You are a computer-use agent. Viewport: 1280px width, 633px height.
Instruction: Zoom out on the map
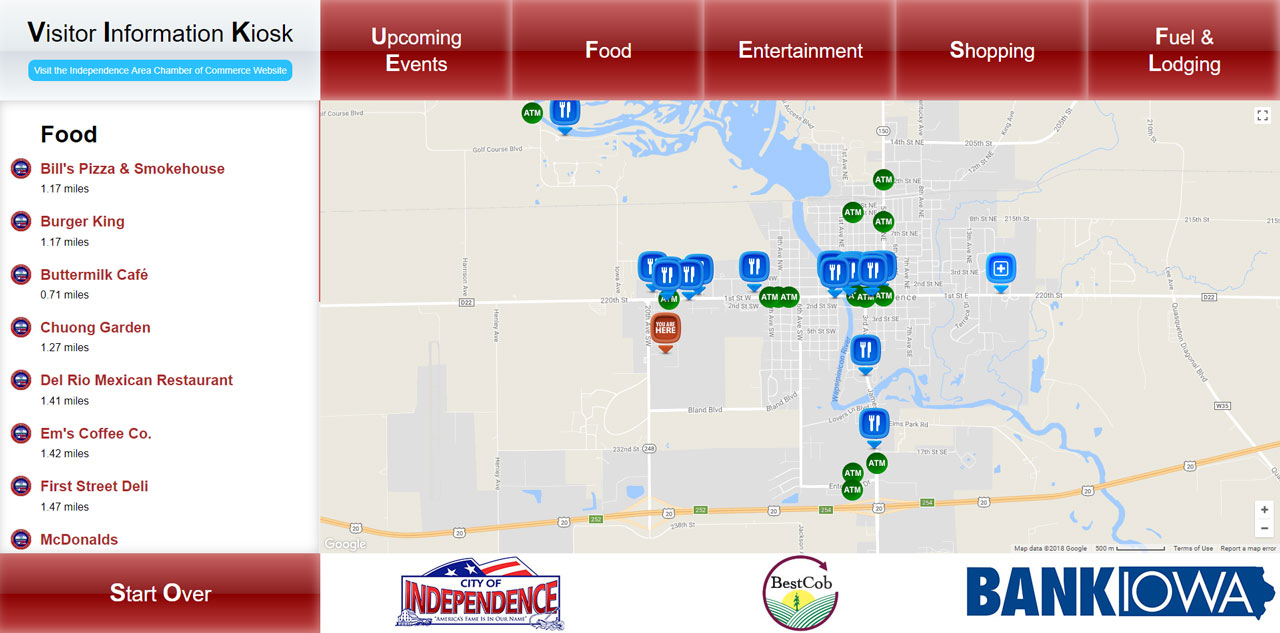[1265, 528]
